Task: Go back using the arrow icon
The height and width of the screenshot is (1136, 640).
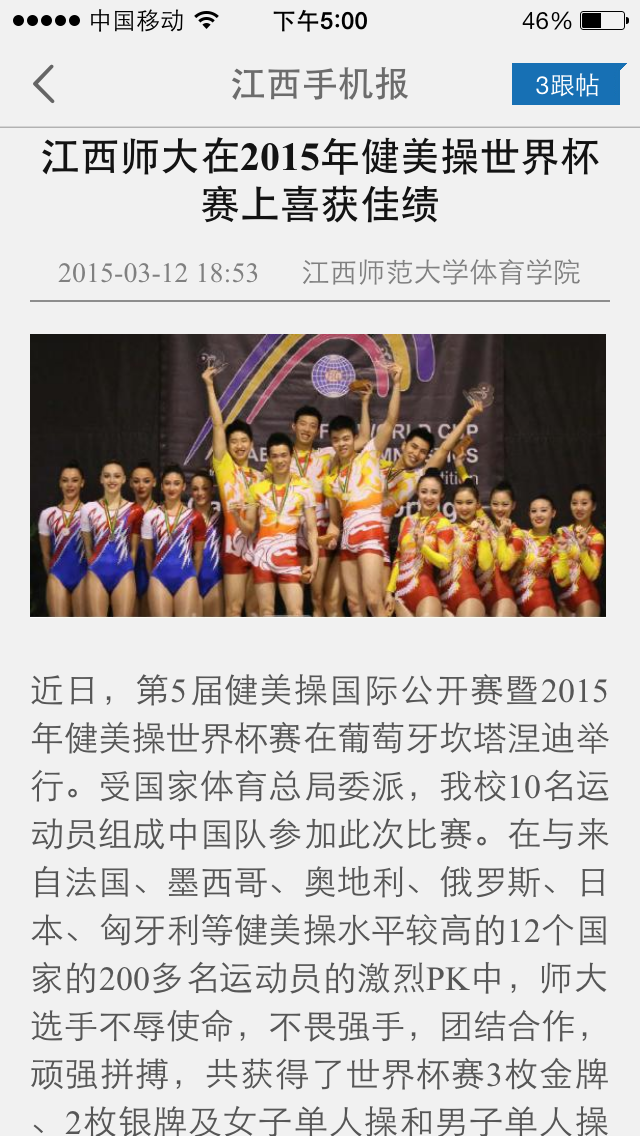Action: coord(43,85)
